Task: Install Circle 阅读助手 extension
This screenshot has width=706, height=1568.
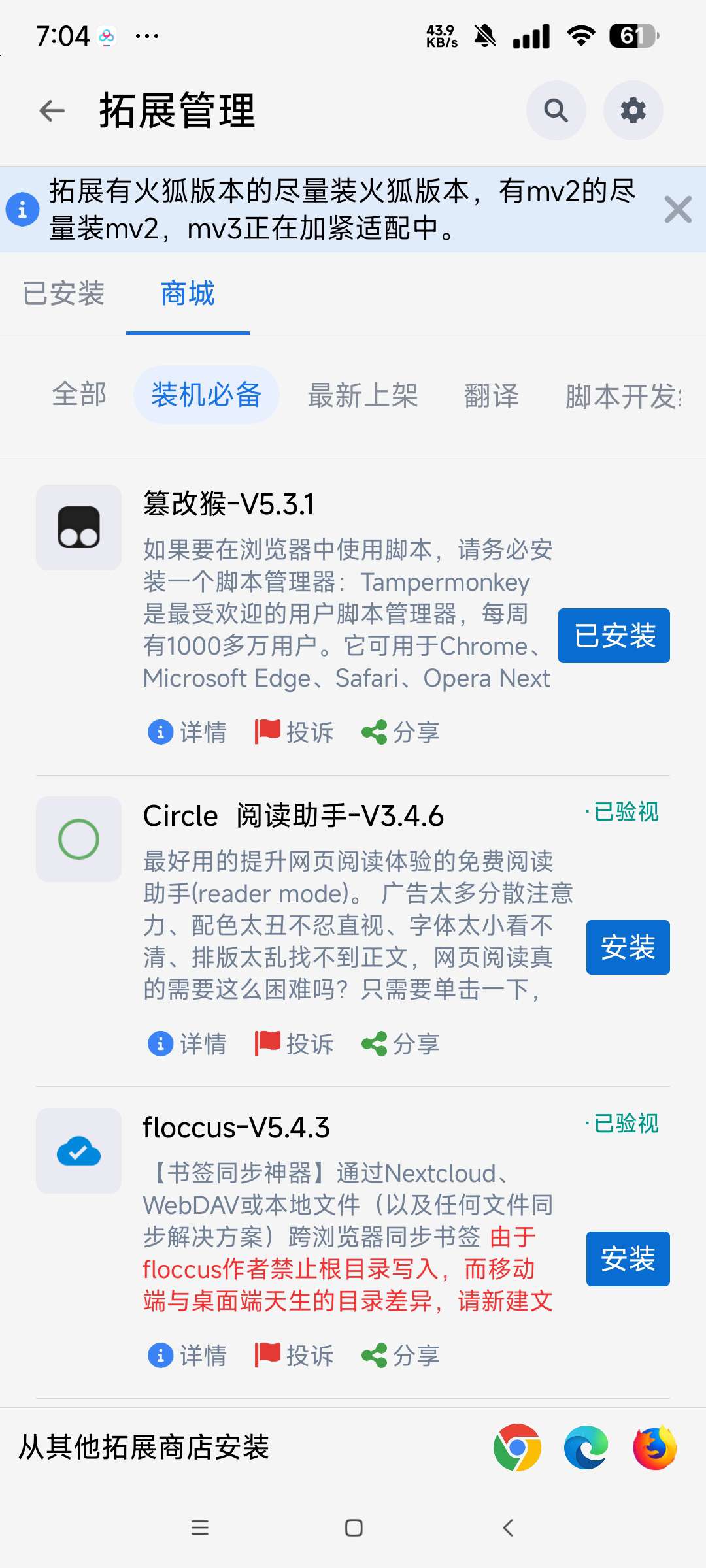Action: point(628,947)
